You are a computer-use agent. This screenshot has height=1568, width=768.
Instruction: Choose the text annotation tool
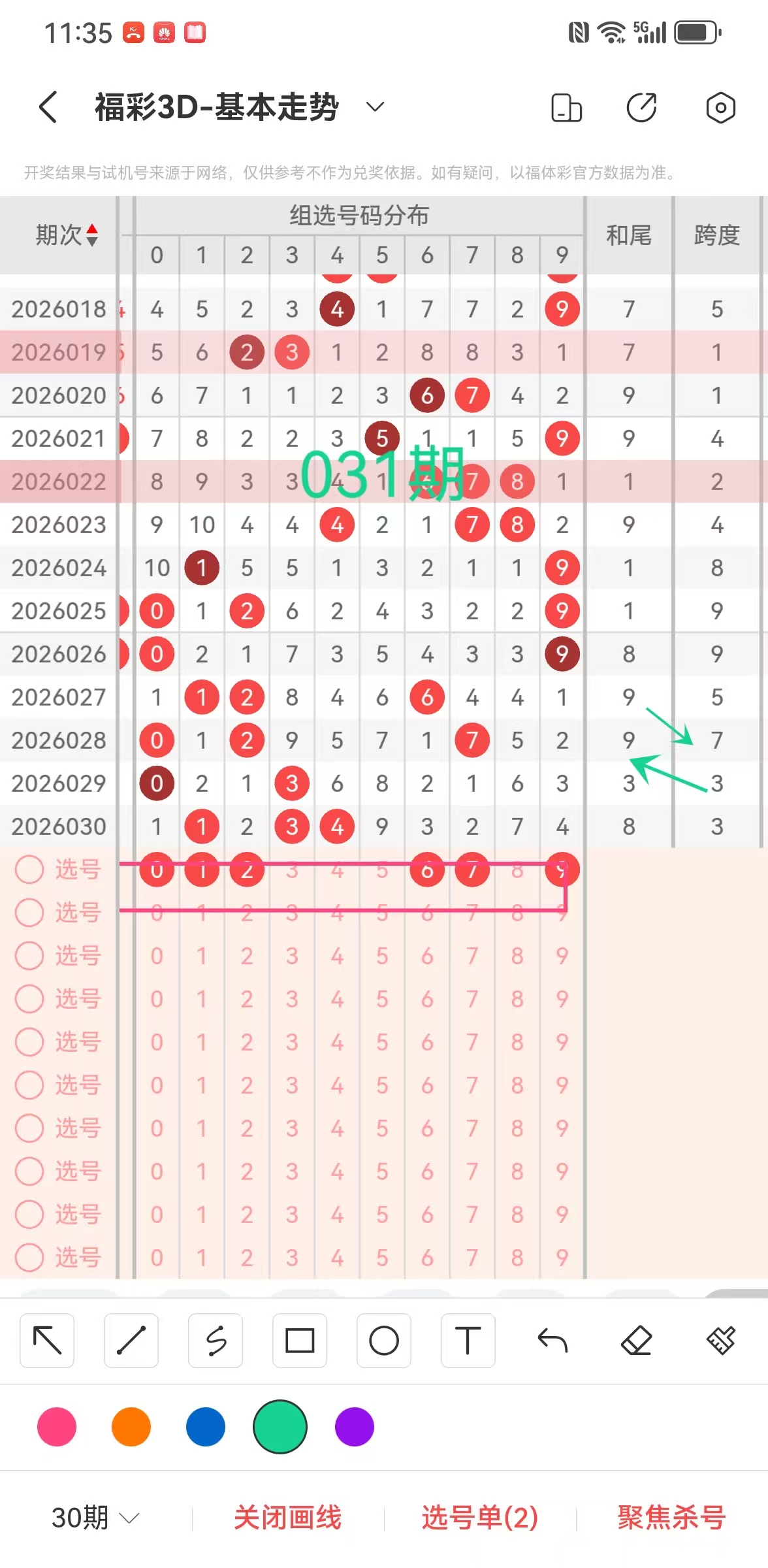pyautogui.click(x=468, y=1341)
